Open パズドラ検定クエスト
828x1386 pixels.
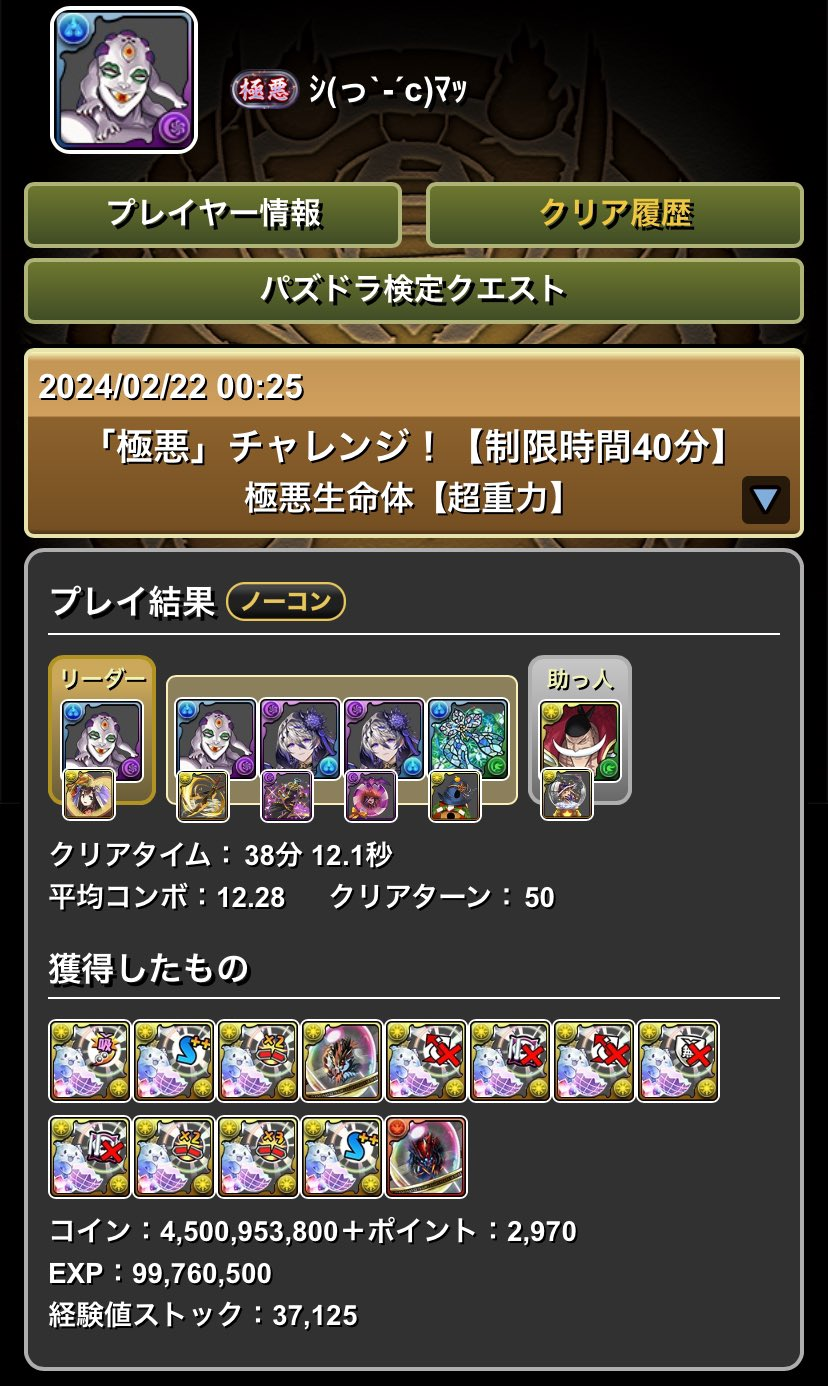[x=413, y=291]
